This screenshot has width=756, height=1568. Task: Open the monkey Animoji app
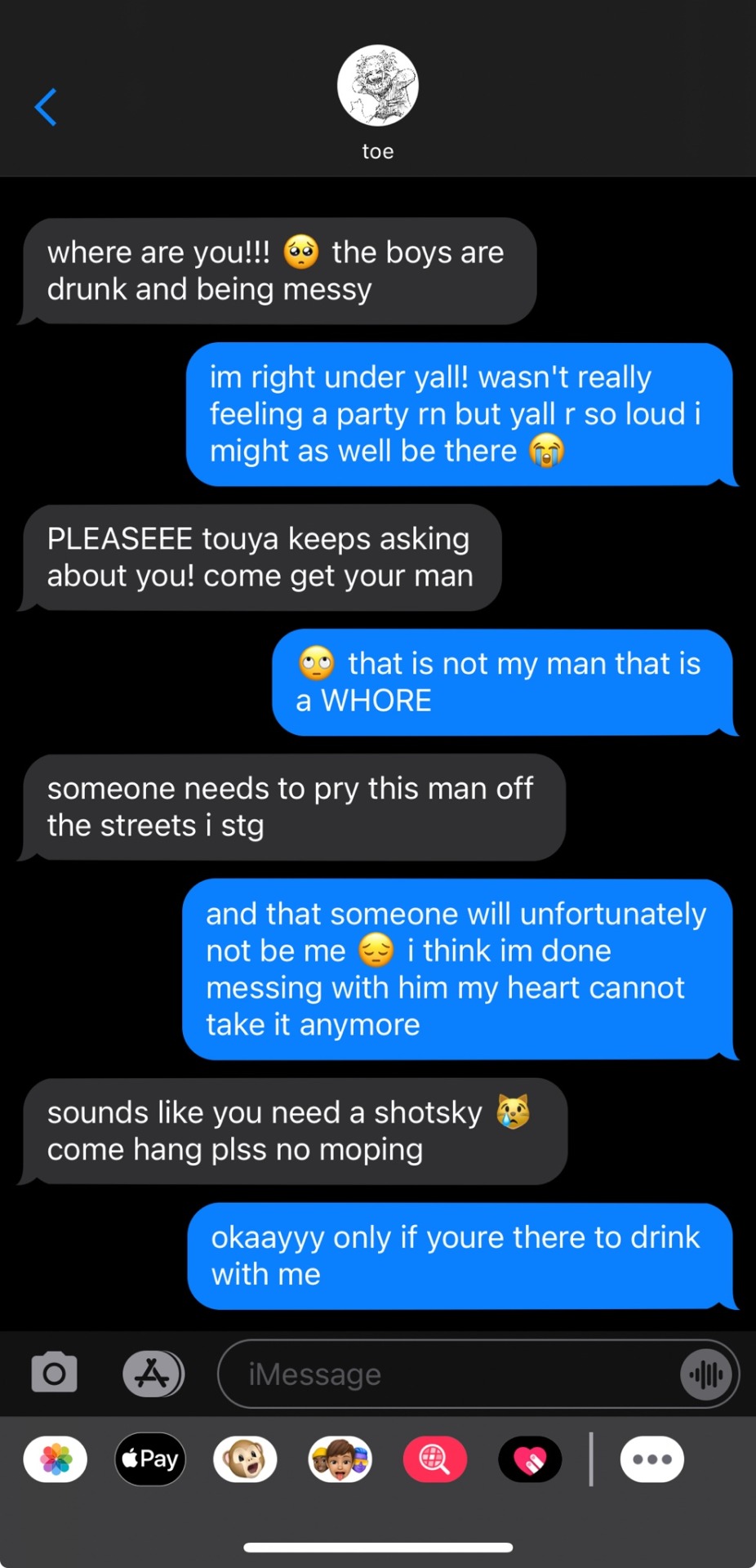245,1459
